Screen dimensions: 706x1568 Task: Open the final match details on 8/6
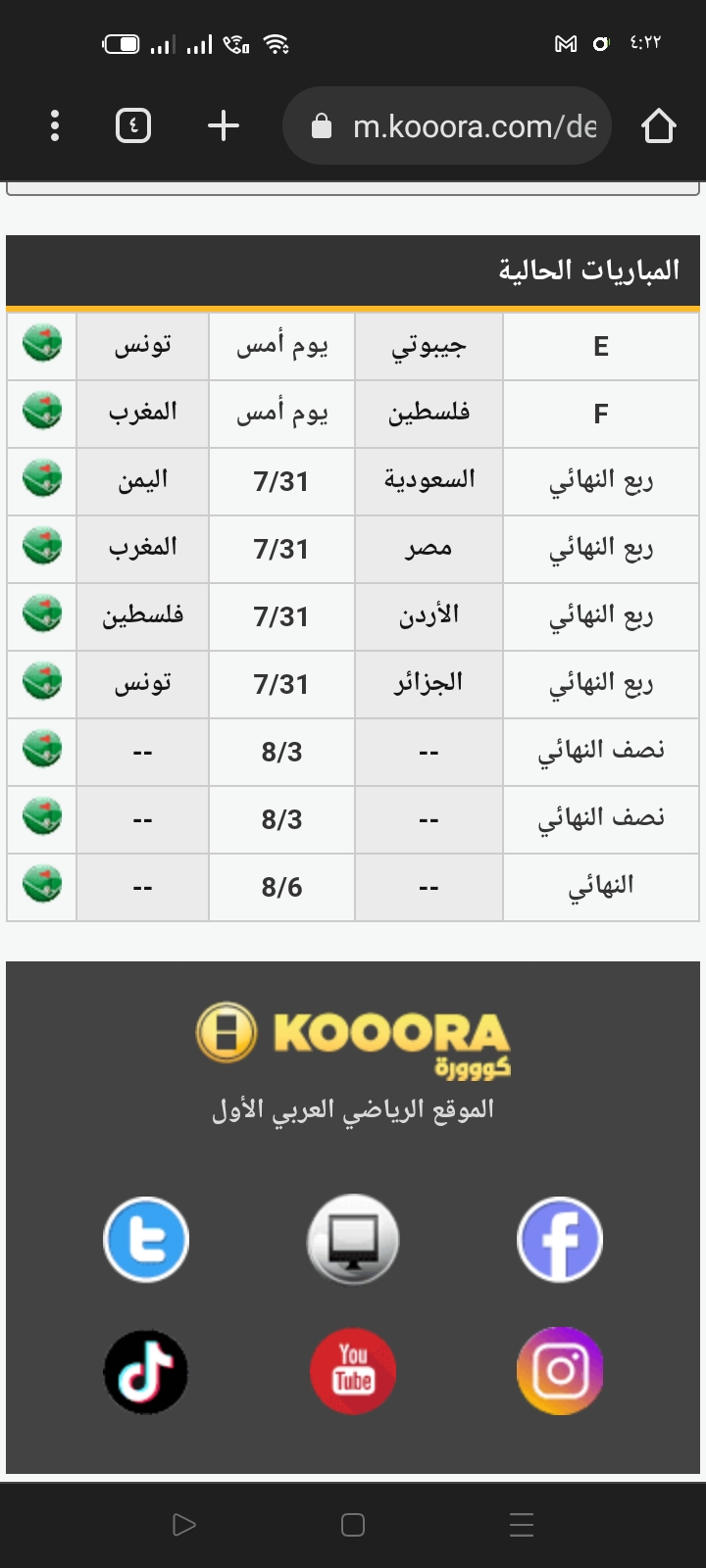point(42,885)
